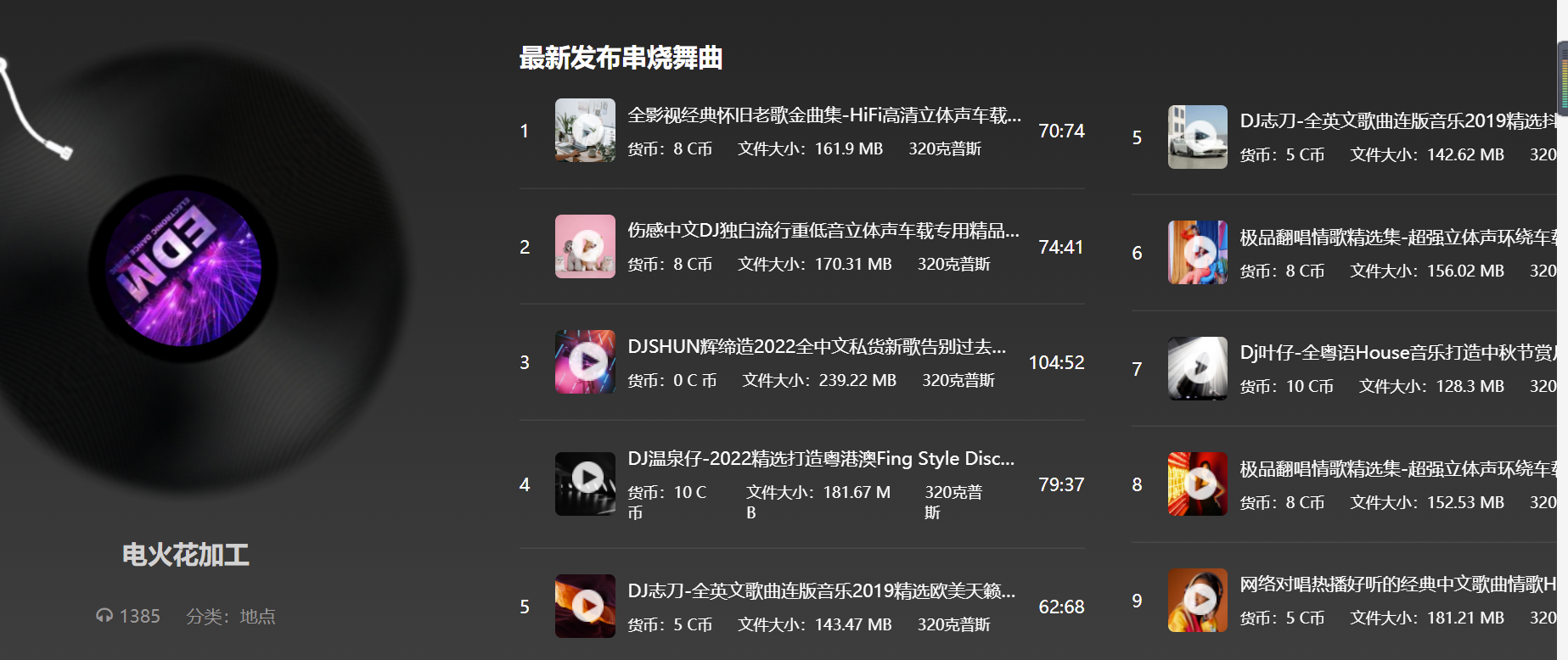Play track 9 网络对唱热播
This screenshot has width=1568, height=660.
click(1199, 600)
